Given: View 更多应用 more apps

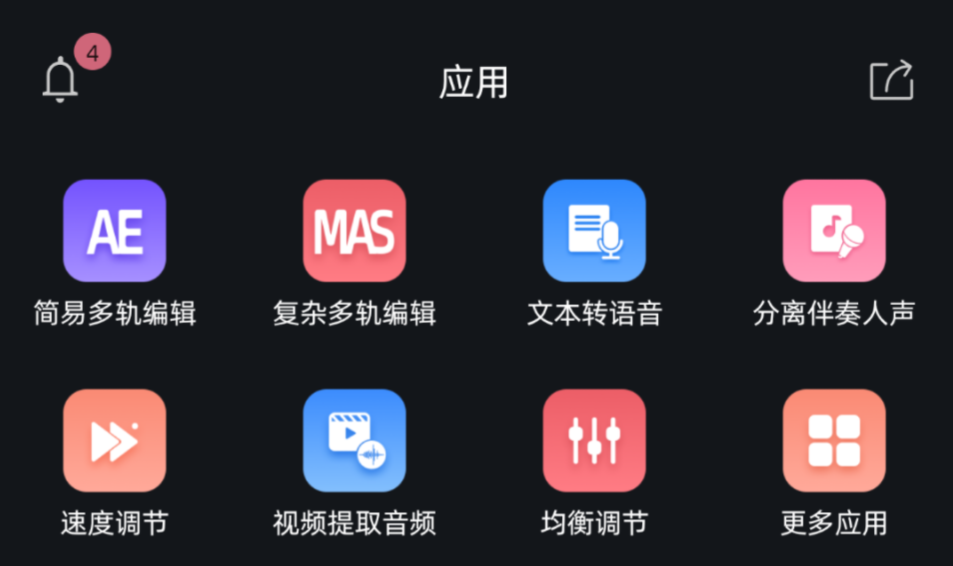Looking at the screenshot, I should click(834, 441).
